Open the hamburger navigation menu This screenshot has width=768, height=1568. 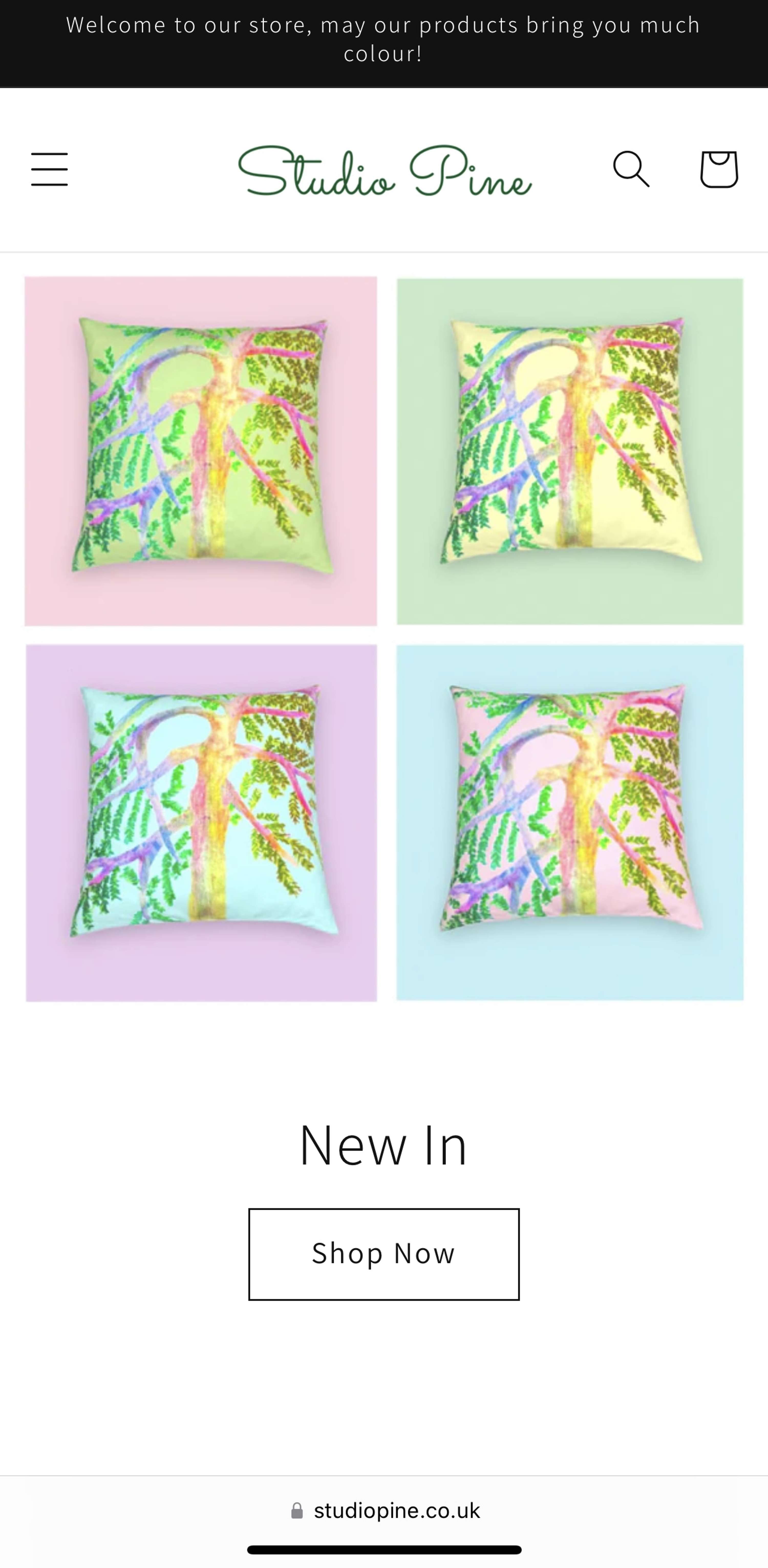pyautogui.click(x=49, y=169)
